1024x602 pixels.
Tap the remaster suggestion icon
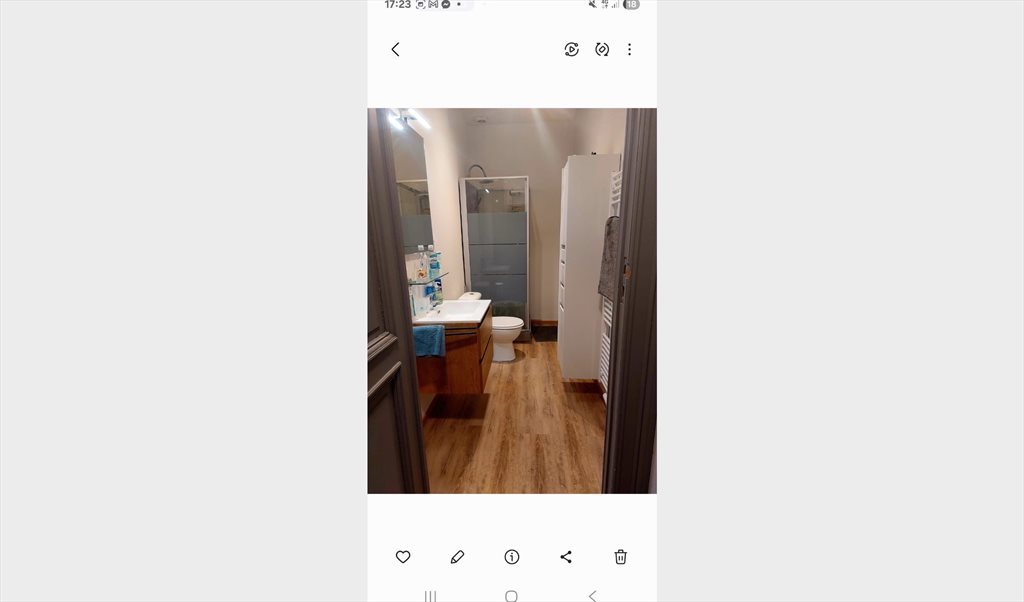click(602, 49)
